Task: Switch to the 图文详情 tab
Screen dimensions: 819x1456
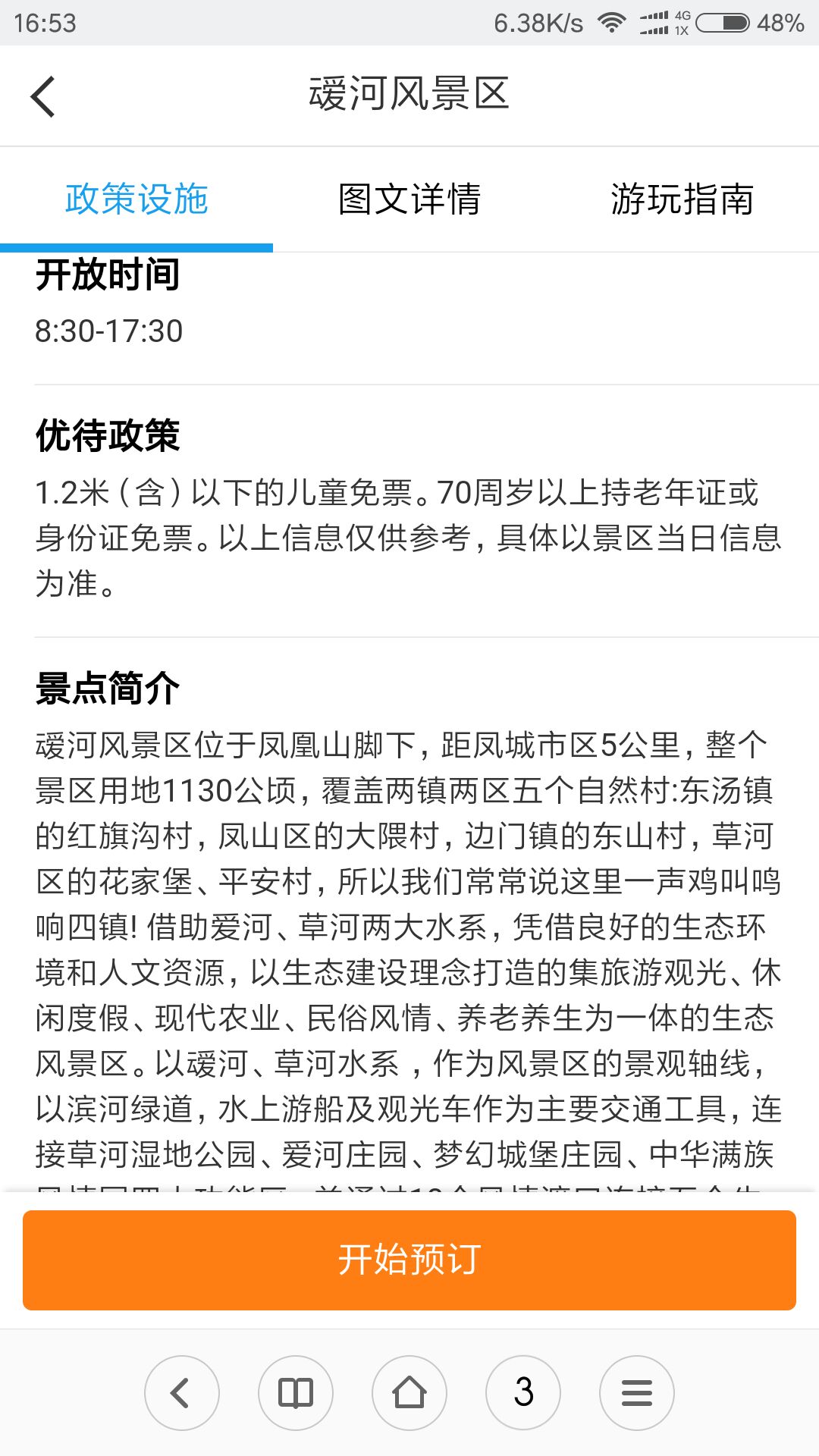Action: [x=409, y=199]
